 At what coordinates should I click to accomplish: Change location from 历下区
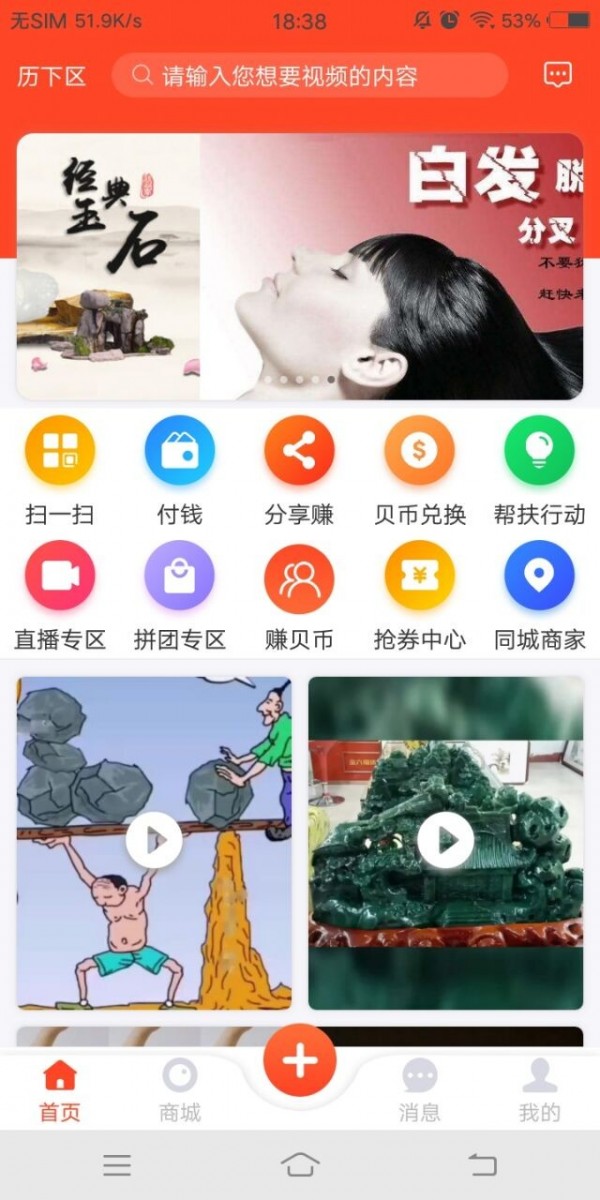pos(52,77)
